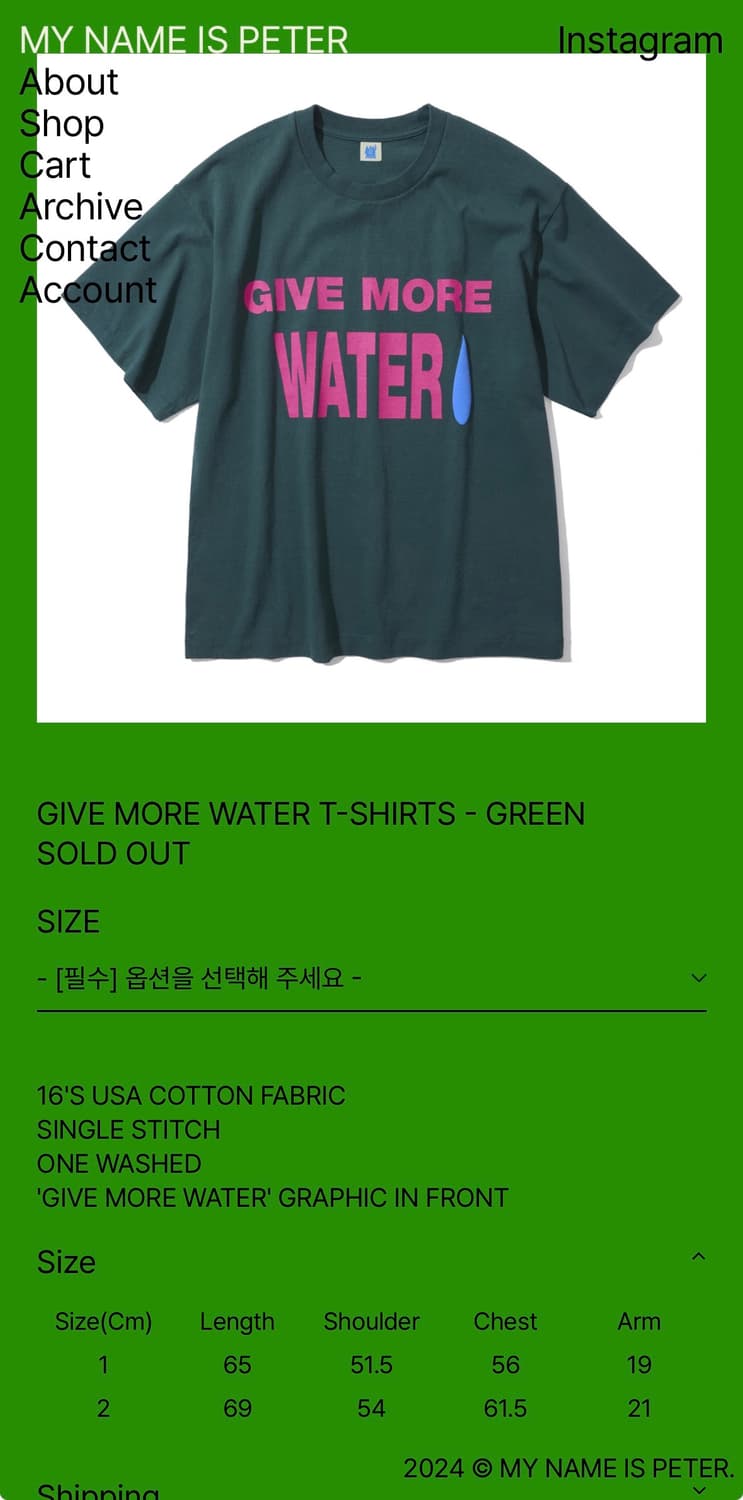Visit the Archive page

[79, 207]
